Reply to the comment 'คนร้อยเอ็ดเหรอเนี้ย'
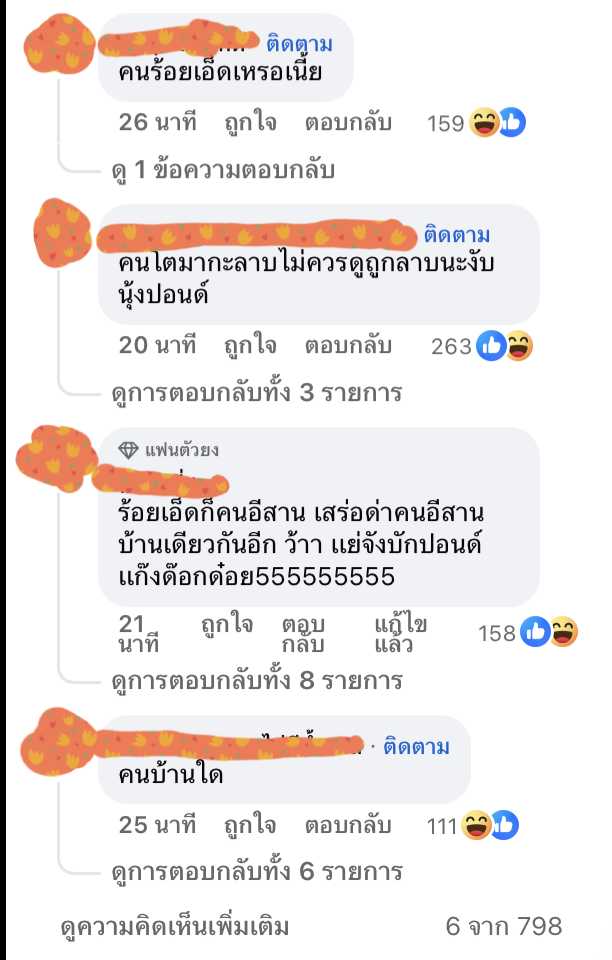612x960 pixels. point(348,123)
